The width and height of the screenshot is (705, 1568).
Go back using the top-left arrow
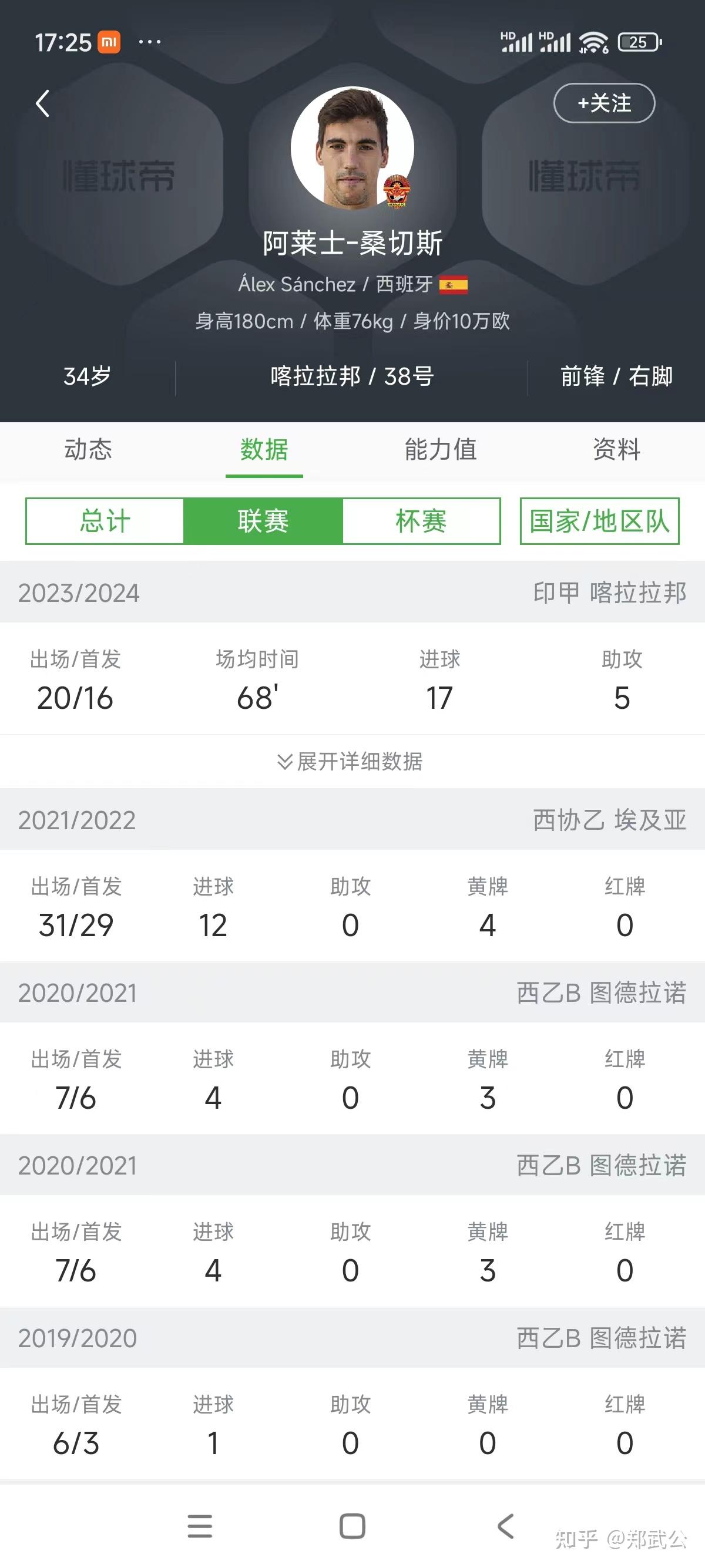[x=43, y=103]
